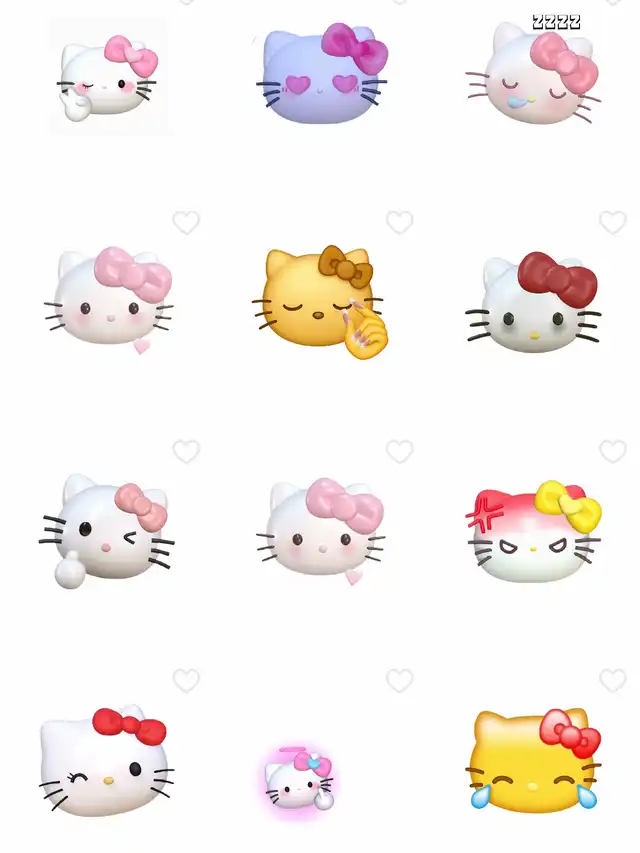Tap the heart above the dark red bow kitty
The height and width of the screenshot is (853, 640).
click(613, 222)
